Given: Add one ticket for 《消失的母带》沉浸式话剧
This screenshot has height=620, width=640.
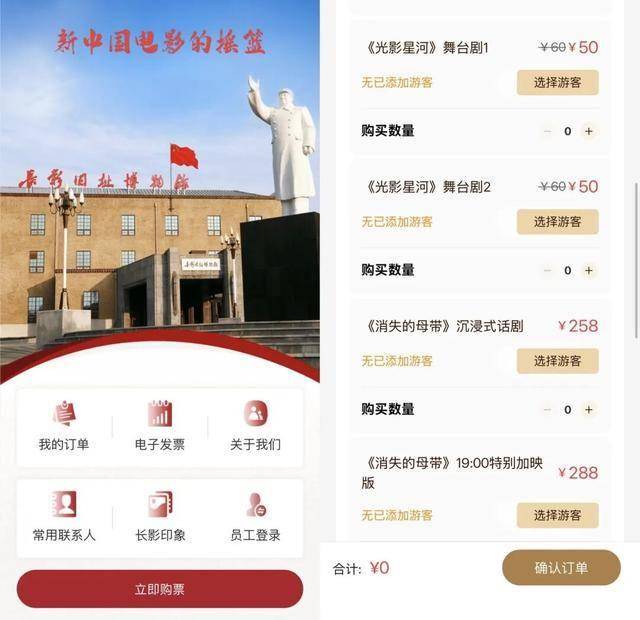Looking at the screenshot, I should pos(588,409).
